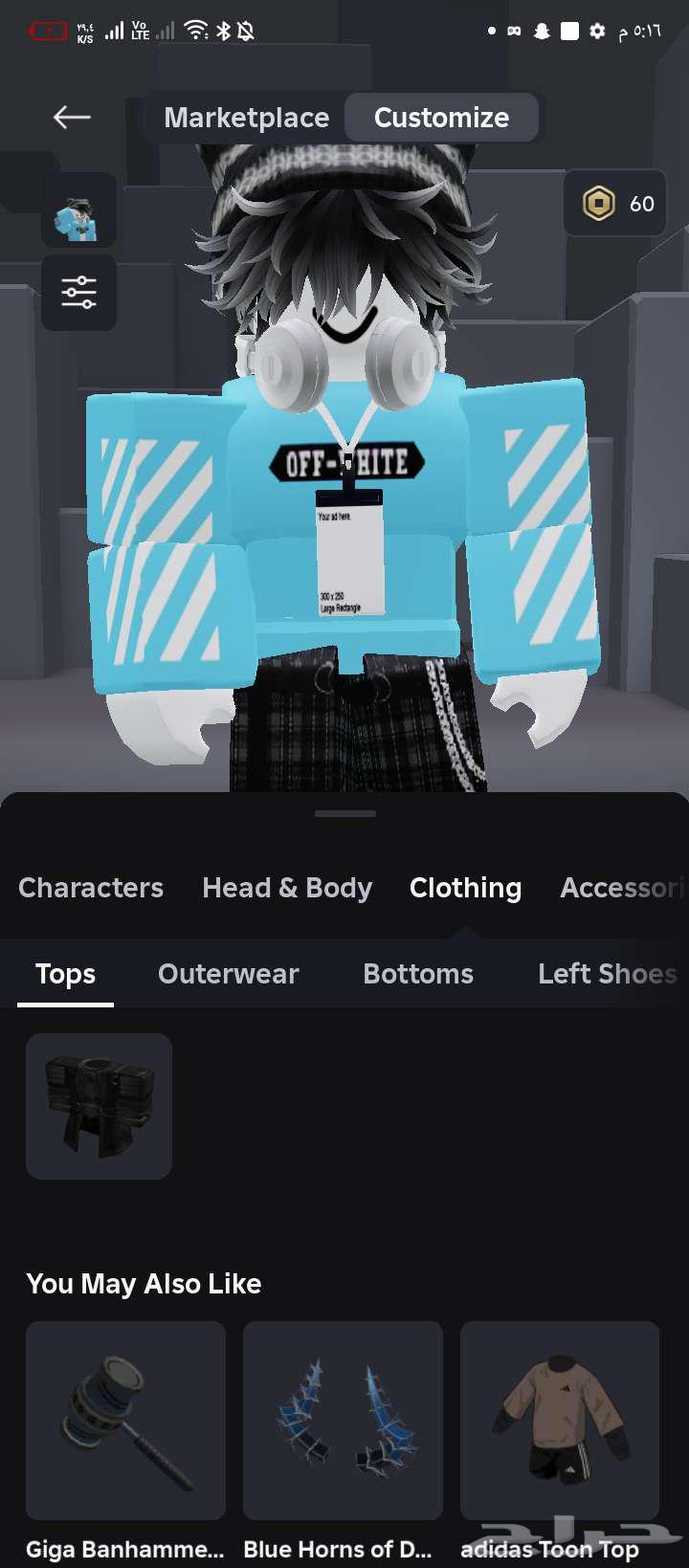
Task: Go back with the arrow icon
Action: (x=72, y=118)
